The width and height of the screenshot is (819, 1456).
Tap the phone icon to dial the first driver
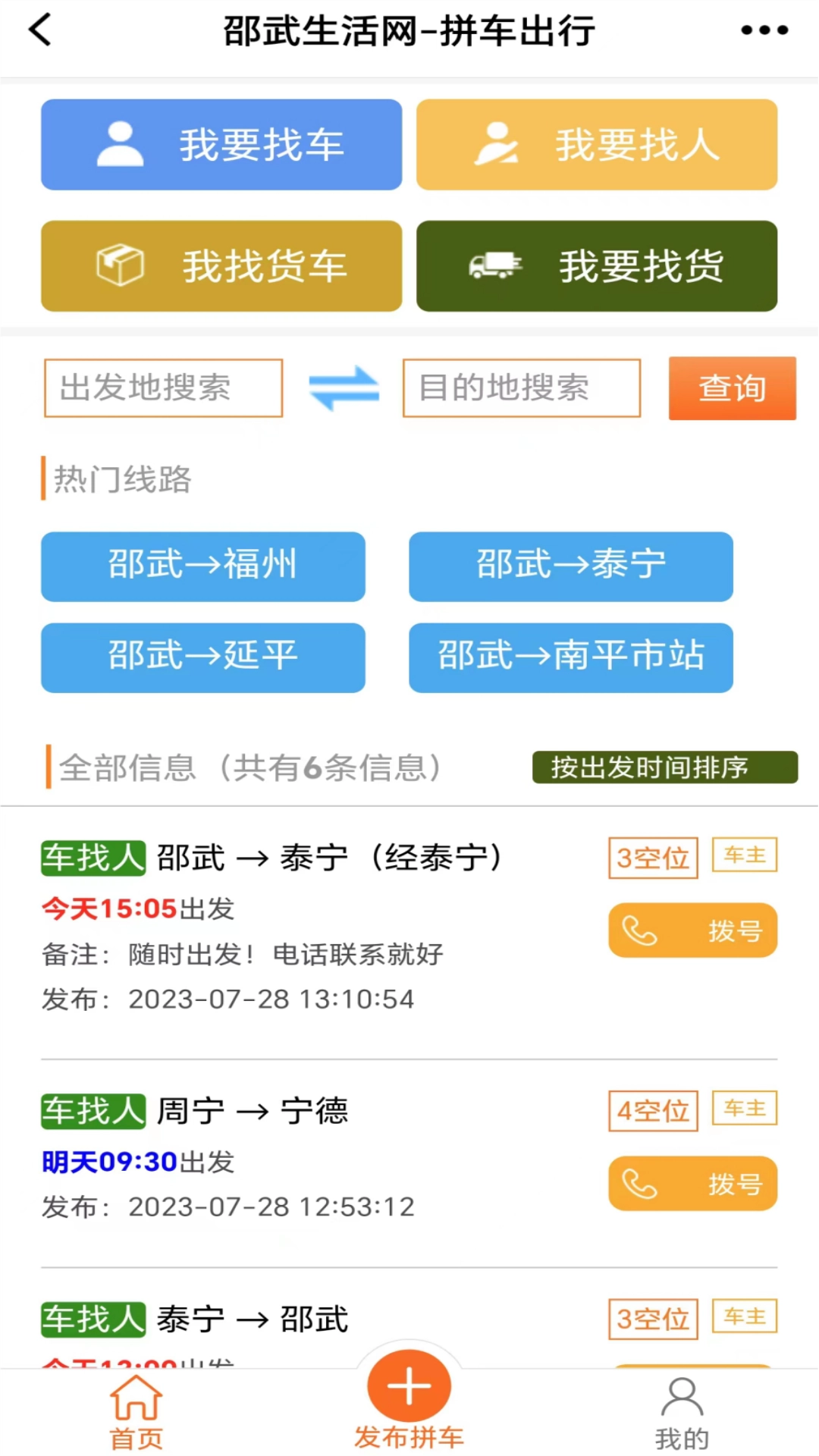pos(639,928)
